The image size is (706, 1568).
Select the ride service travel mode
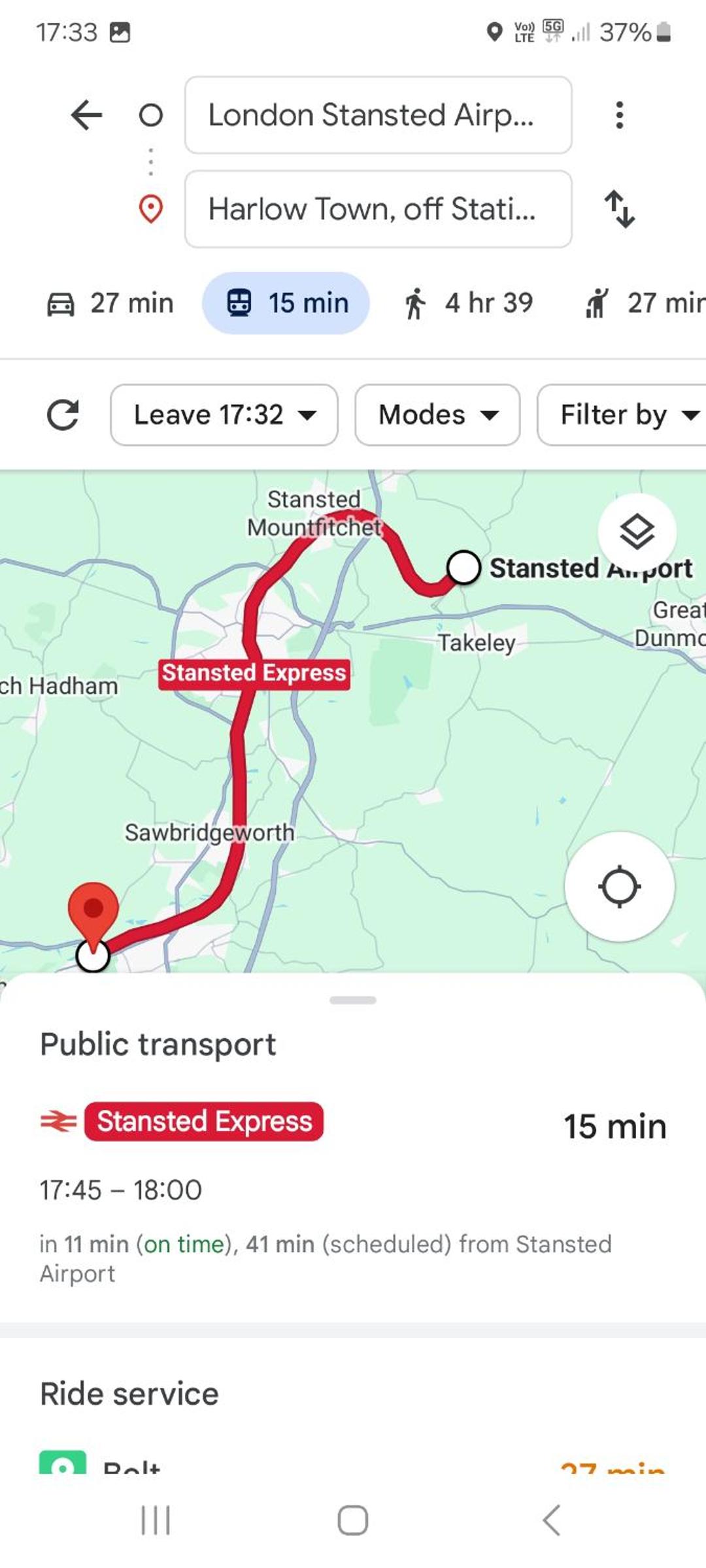pyautogui.click(x=644, y=303)
